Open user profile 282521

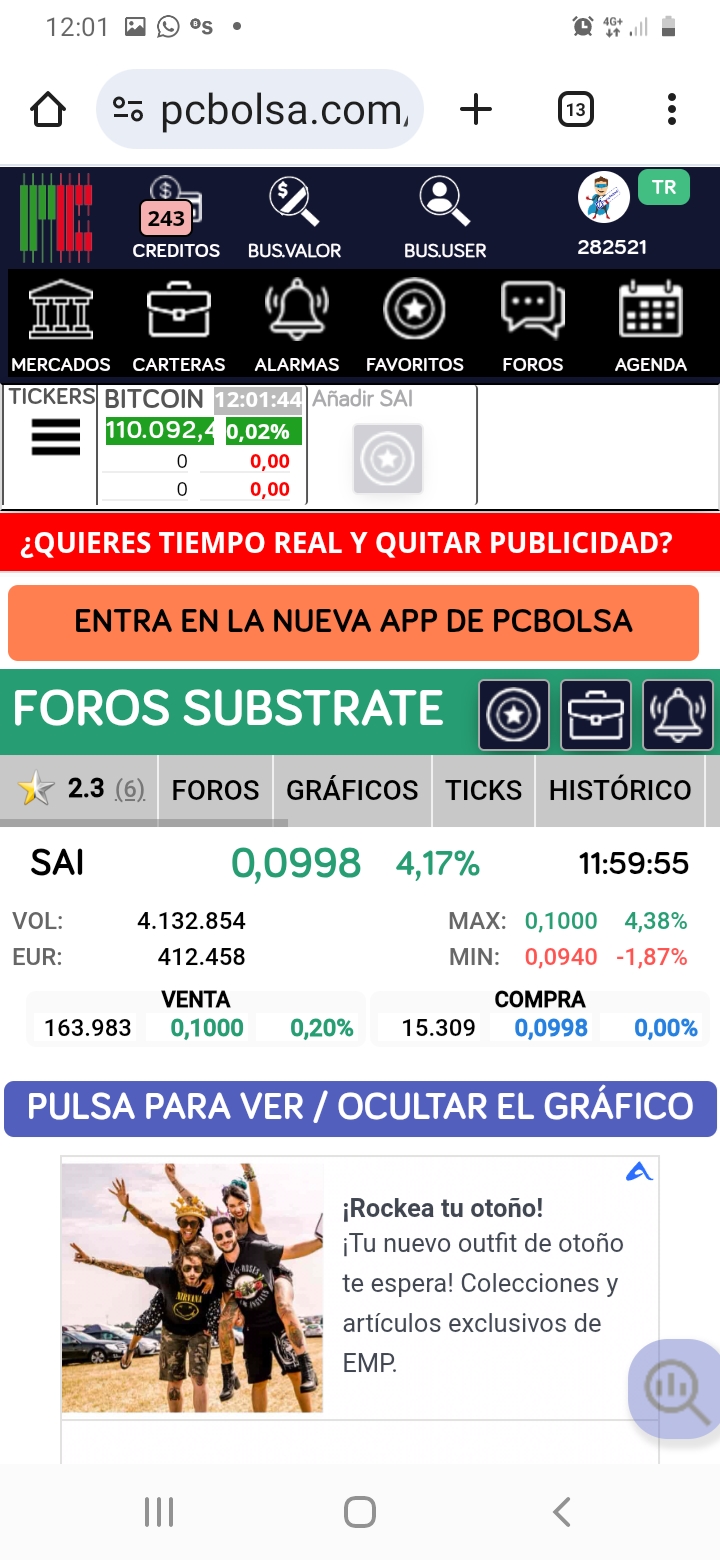click(x=611, y=216)
